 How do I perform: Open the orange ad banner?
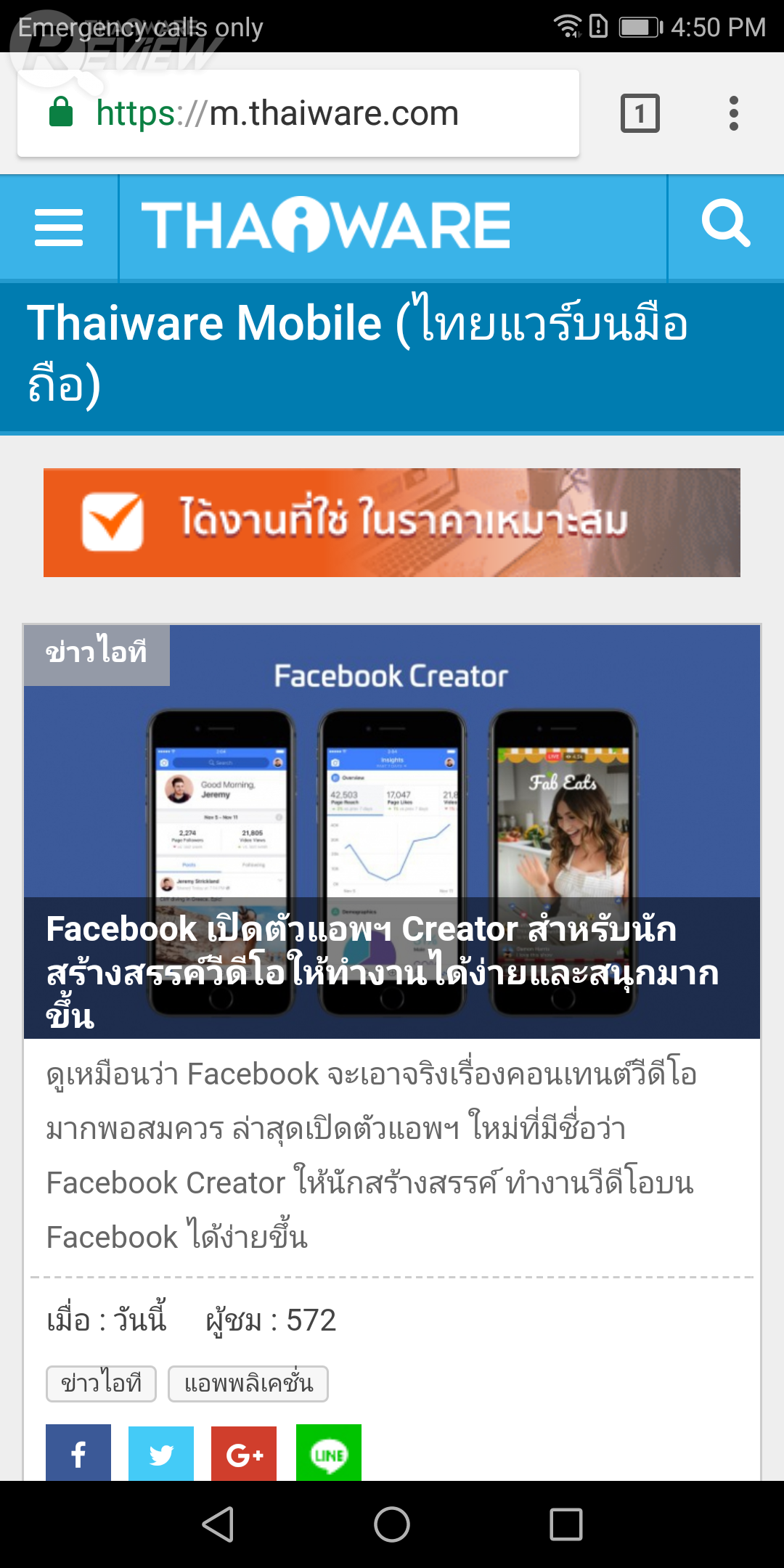pyautogui.click(x=392, y=523)
